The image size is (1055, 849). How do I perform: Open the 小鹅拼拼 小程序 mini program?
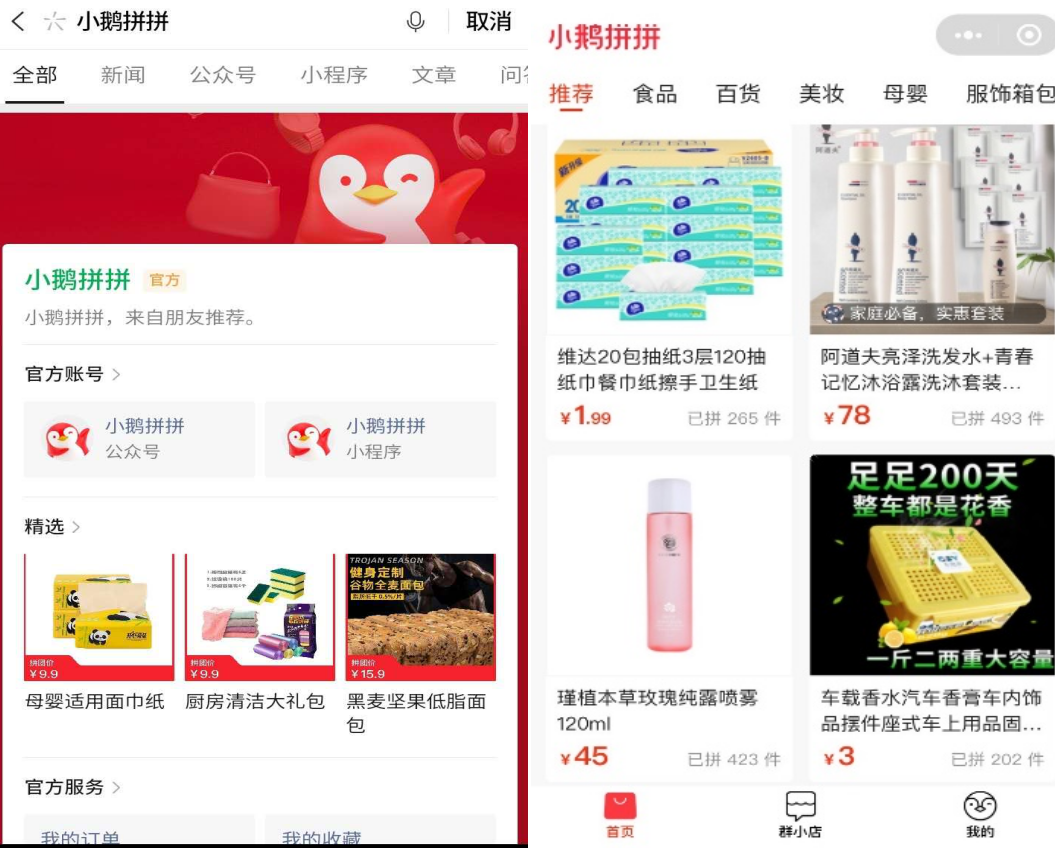(380, 439)
